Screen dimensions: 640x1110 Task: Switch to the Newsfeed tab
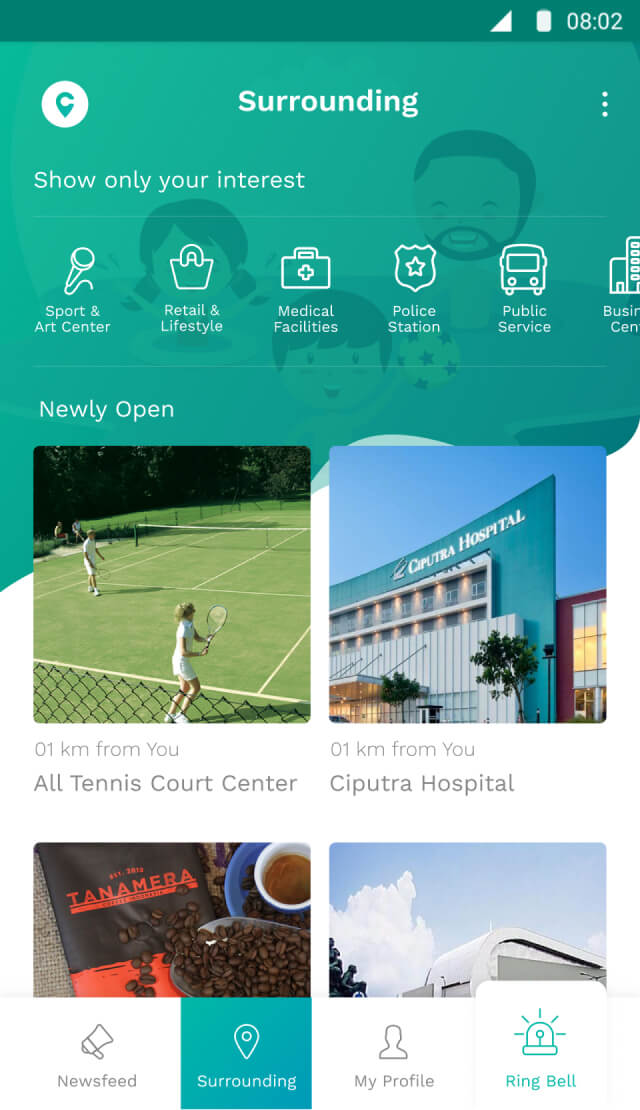(97, 1054)
